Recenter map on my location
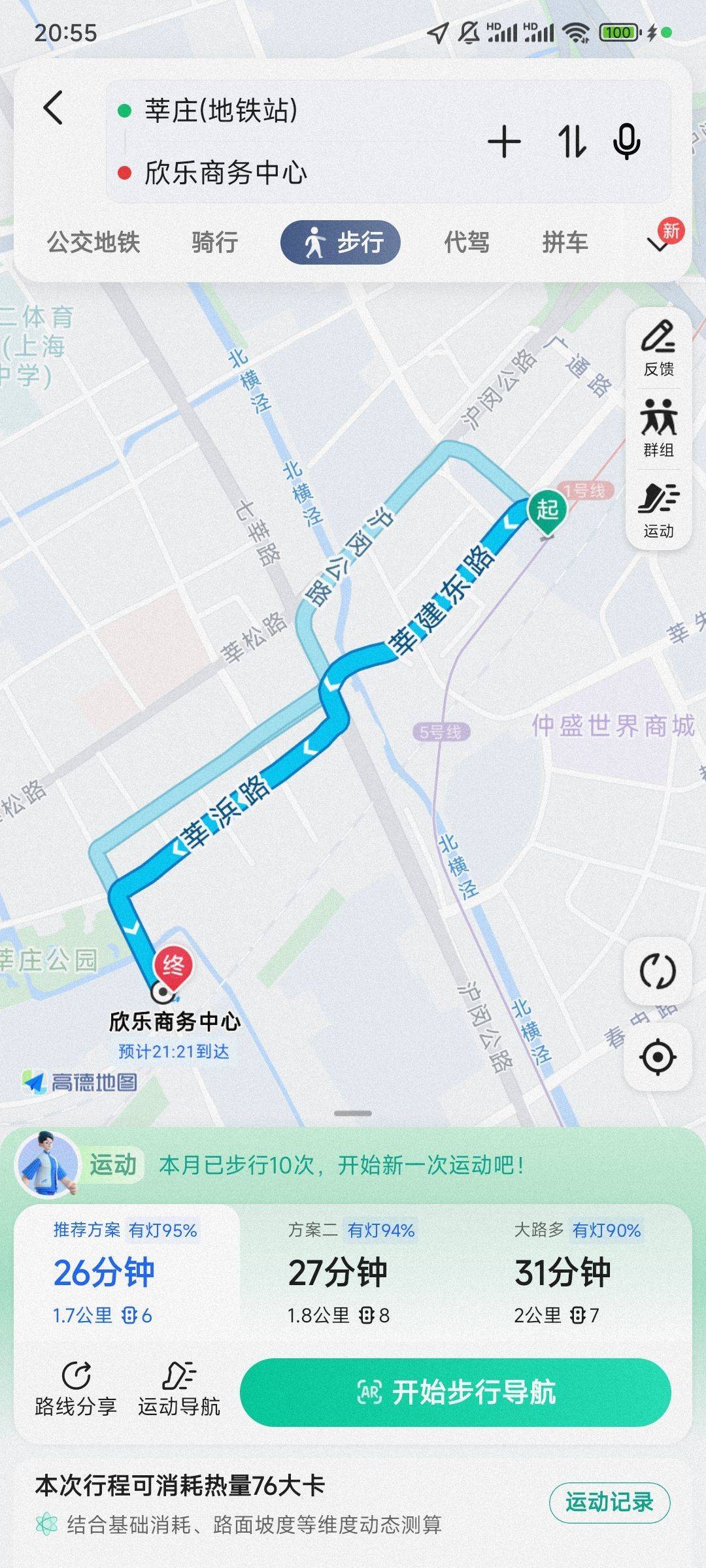 658,1057
